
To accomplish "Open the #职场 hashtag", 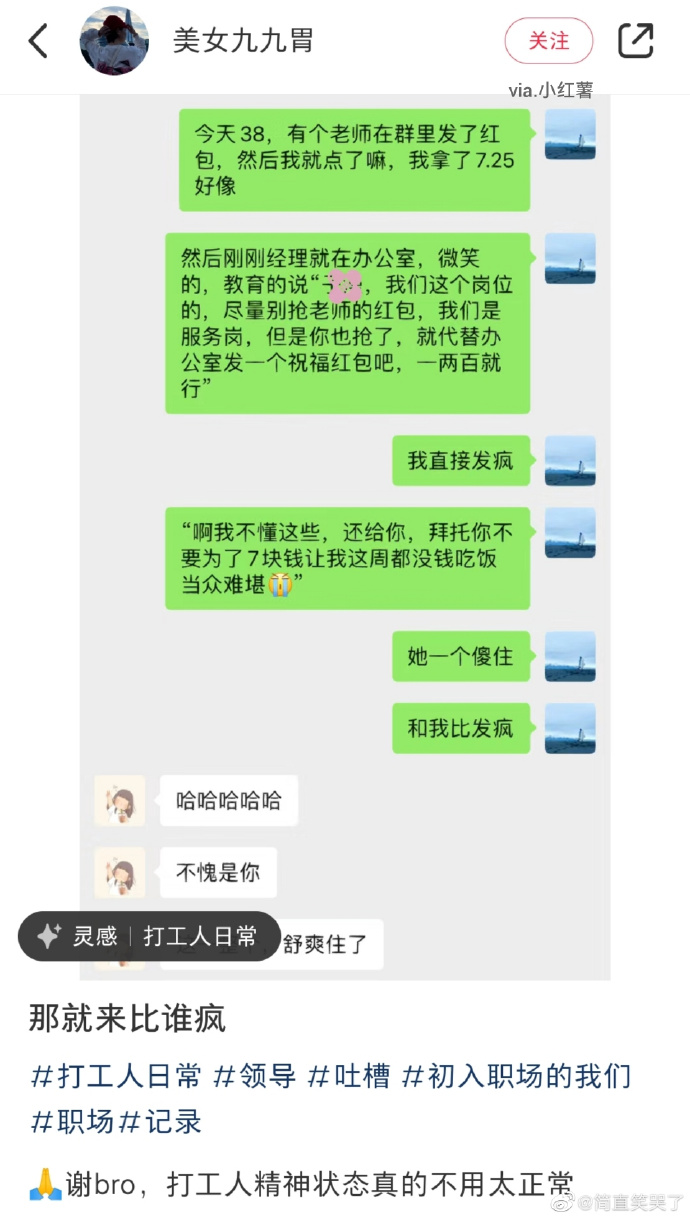I will (x=72, y=1121).
